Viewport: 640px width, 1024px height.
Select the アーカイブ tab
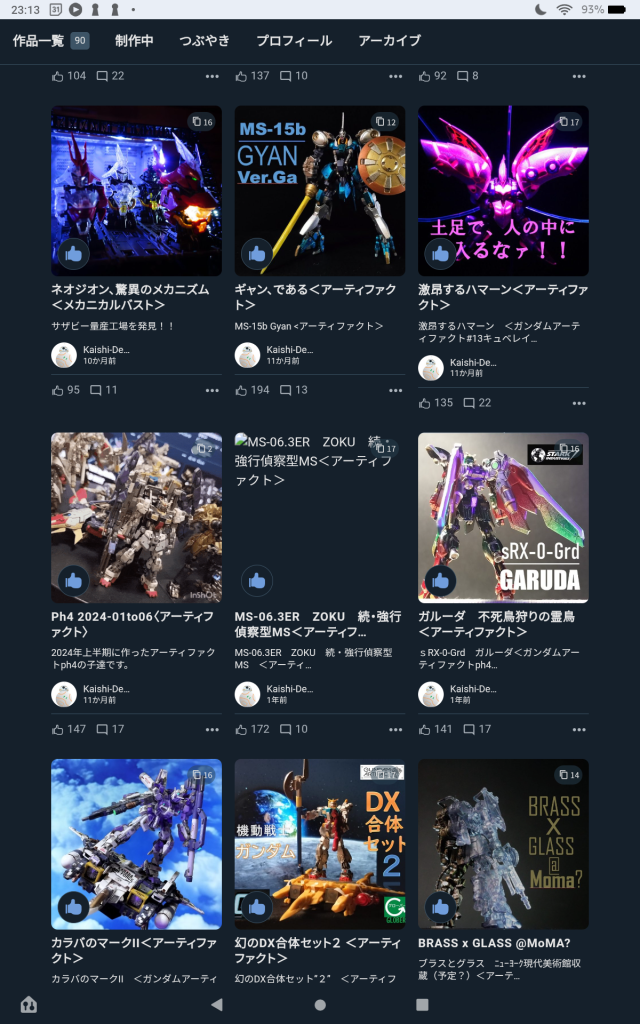pos(389,40)
